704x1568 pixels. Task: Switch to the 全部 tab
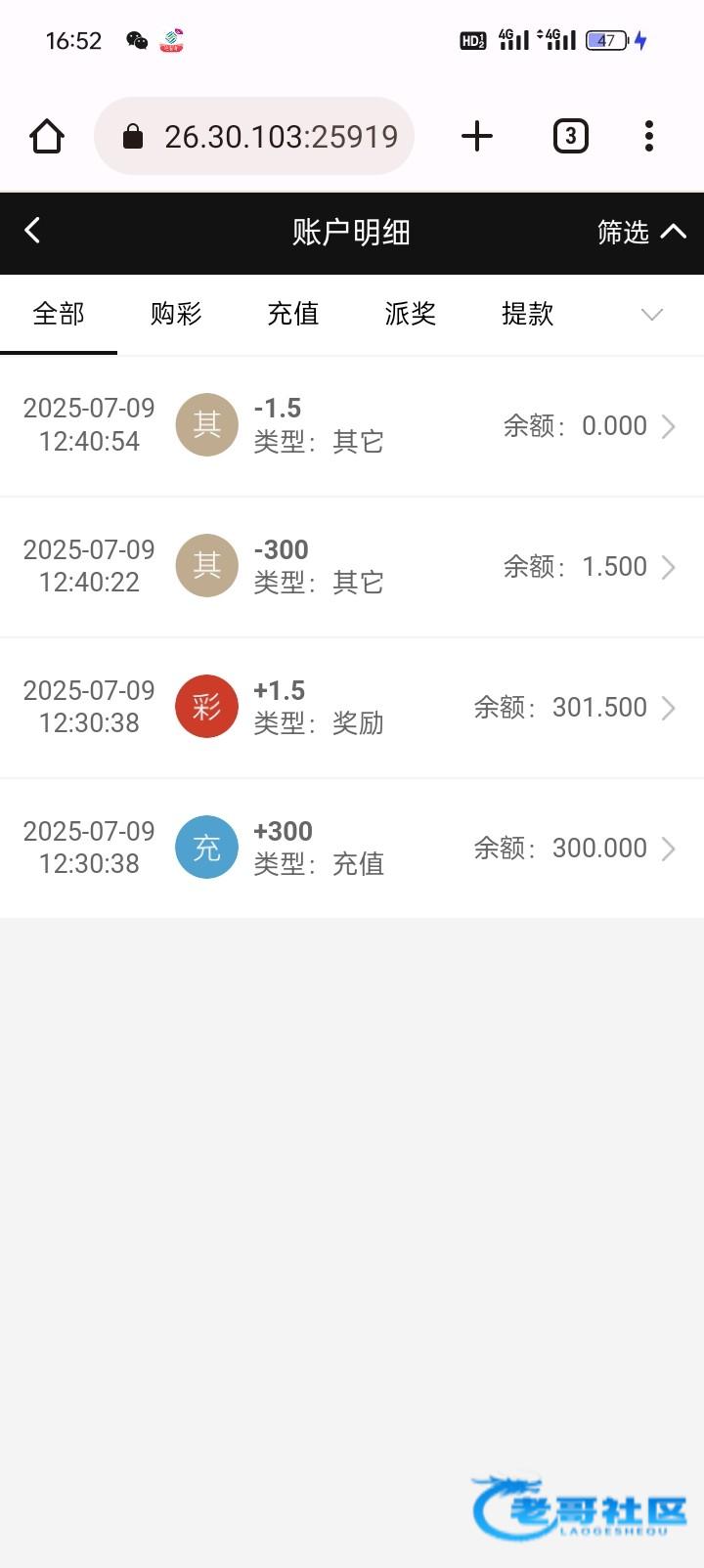[x=59, y=314]
